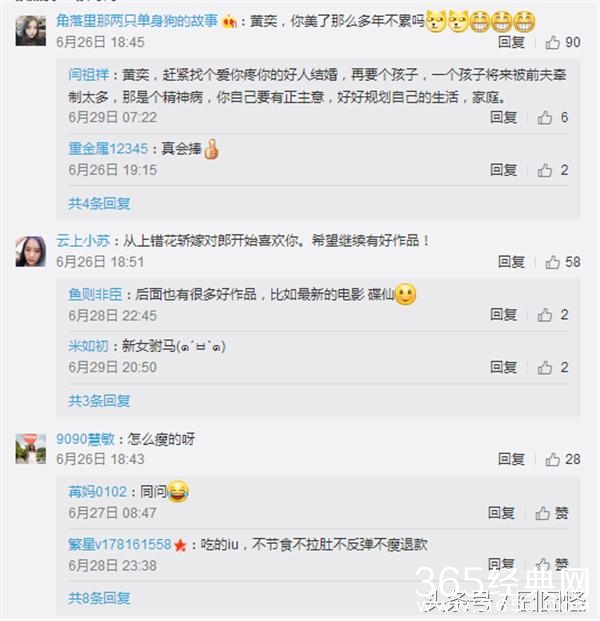600x621 pixels.
Task: Open 云上小苏's avatar
Action: click(31, 250)
